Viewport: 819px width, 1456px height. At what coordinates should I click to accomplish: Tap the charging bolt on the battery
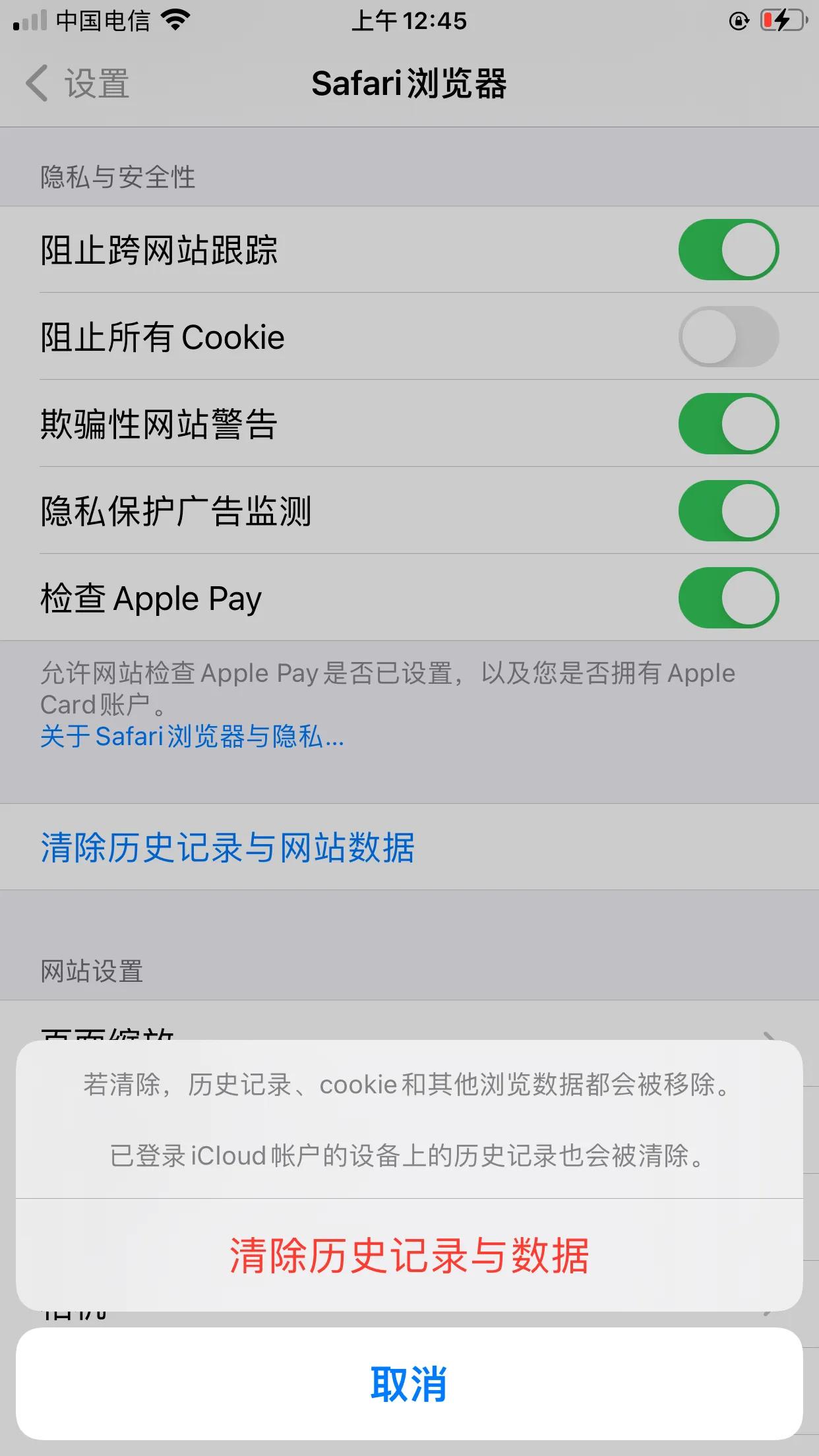[x=781, y=21]
